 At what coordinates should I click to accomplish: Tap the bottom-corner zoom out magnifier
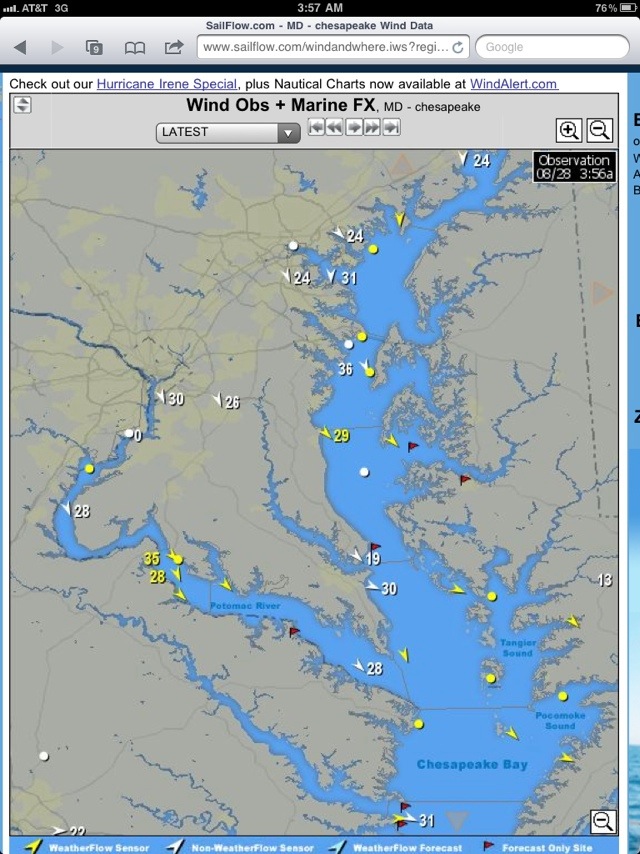click(x=603, y=821)
